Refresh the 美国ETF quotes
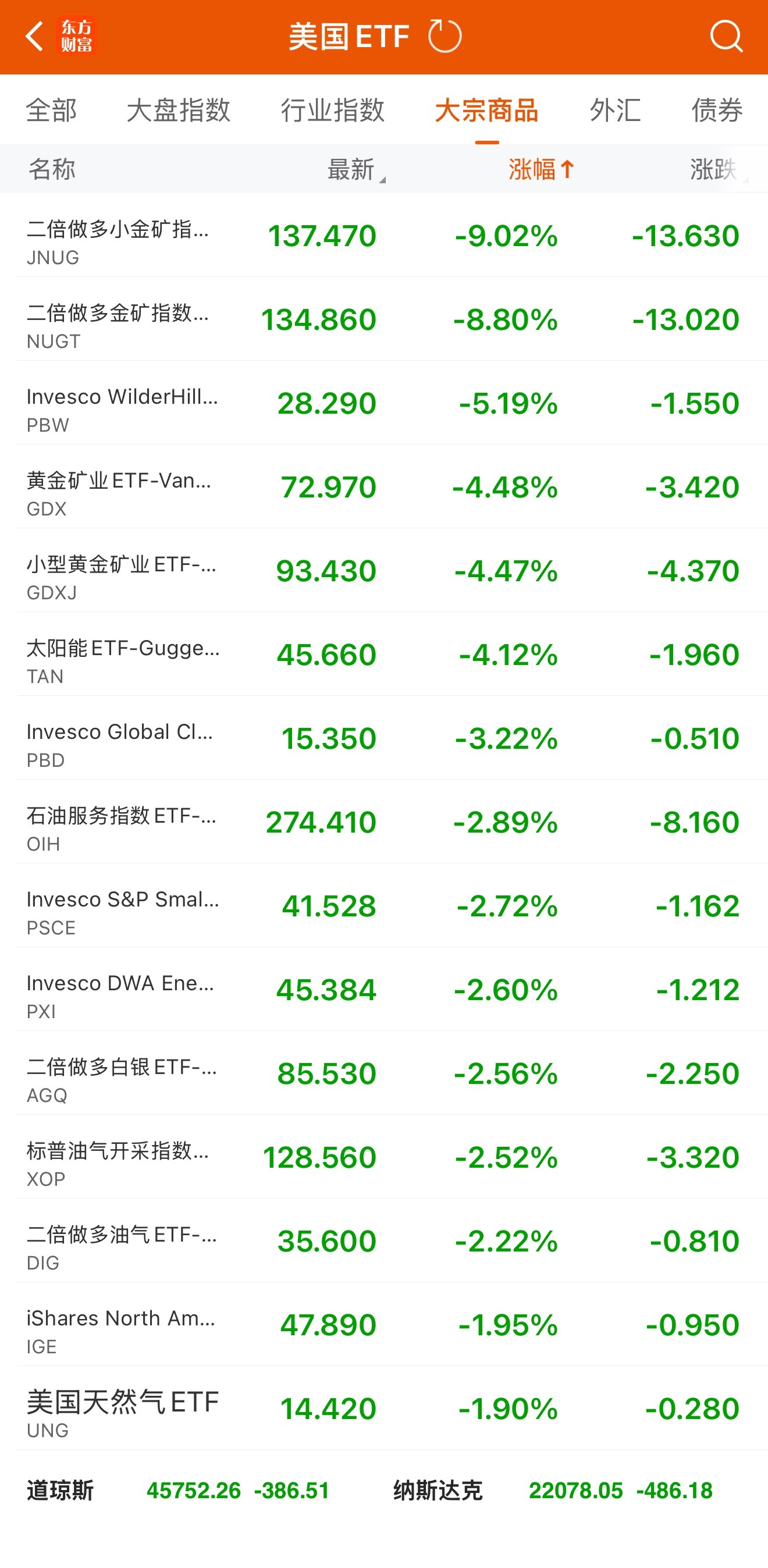This screenshot has height=1568, width=768. click(445, 37)
